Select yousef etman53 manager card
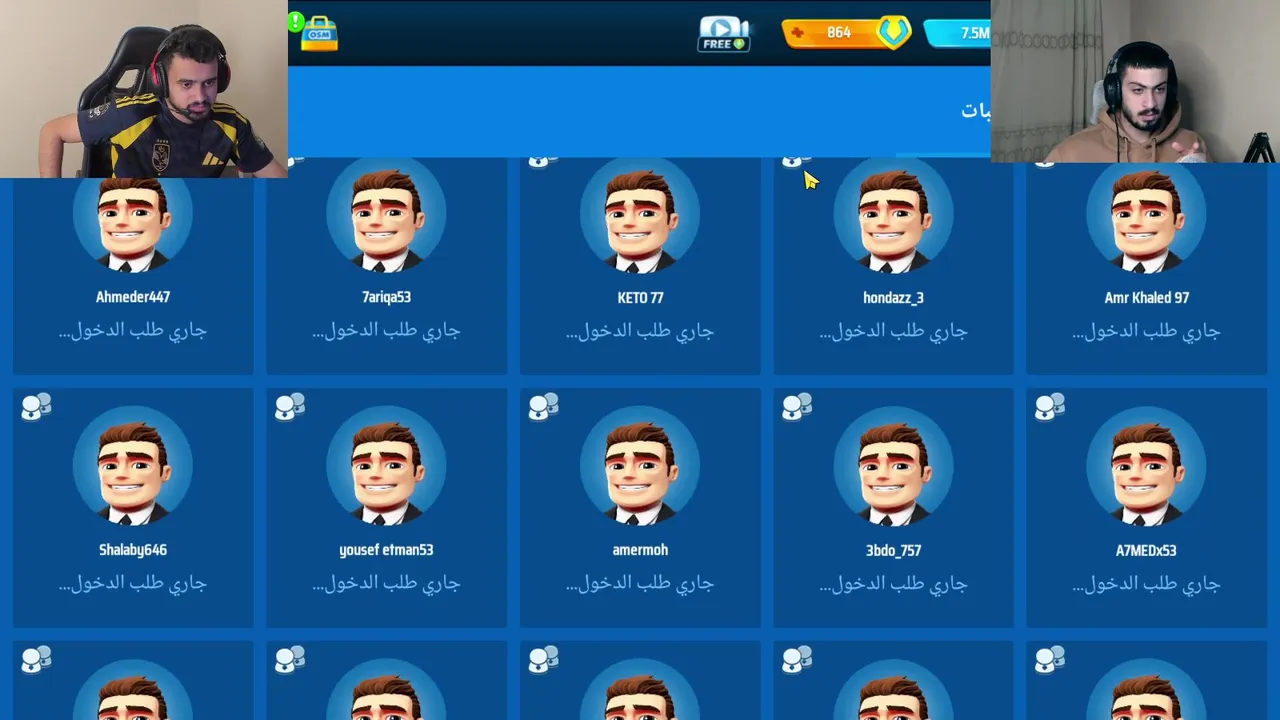Viewport: 1280px width, 720px height. coord(386,508)
